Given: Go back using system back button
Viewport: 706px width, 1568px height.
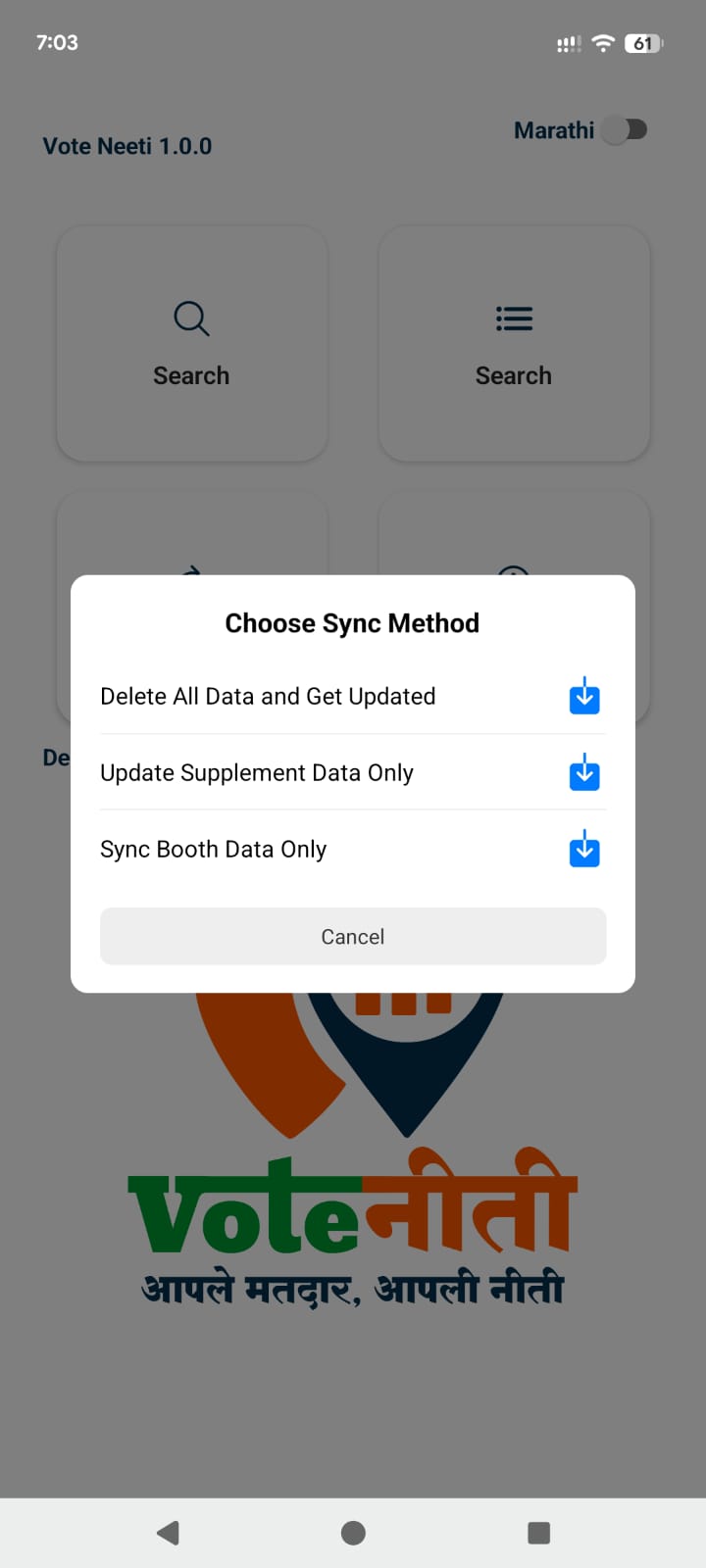Looking at the screenshot, I should (169, 1533).
